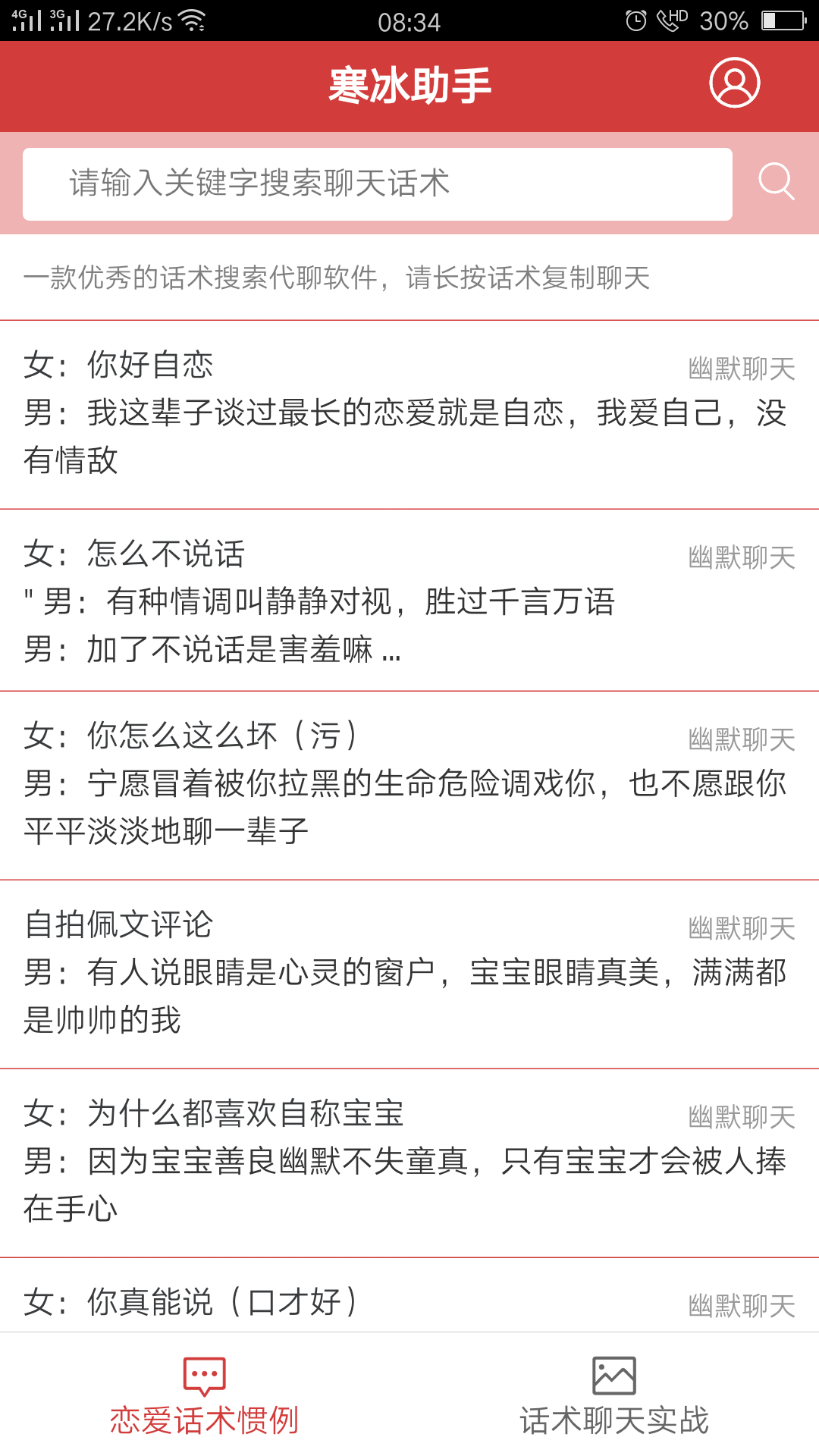This screenshot has height=1456, width=819.
Task: Open the 你好自恋 script entry
Action: pos(409,414)
